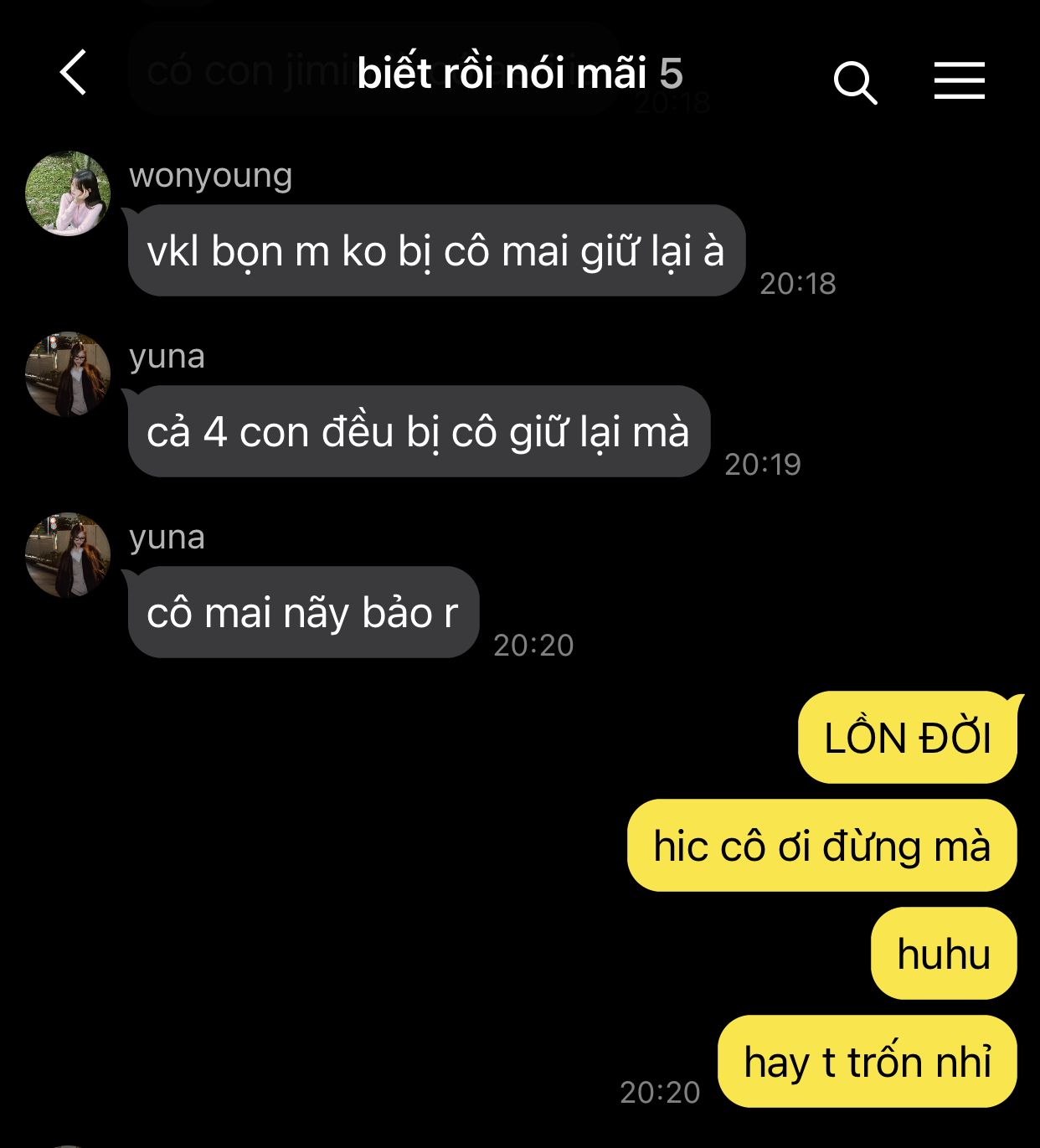Search within this conversation

[855, 82]
